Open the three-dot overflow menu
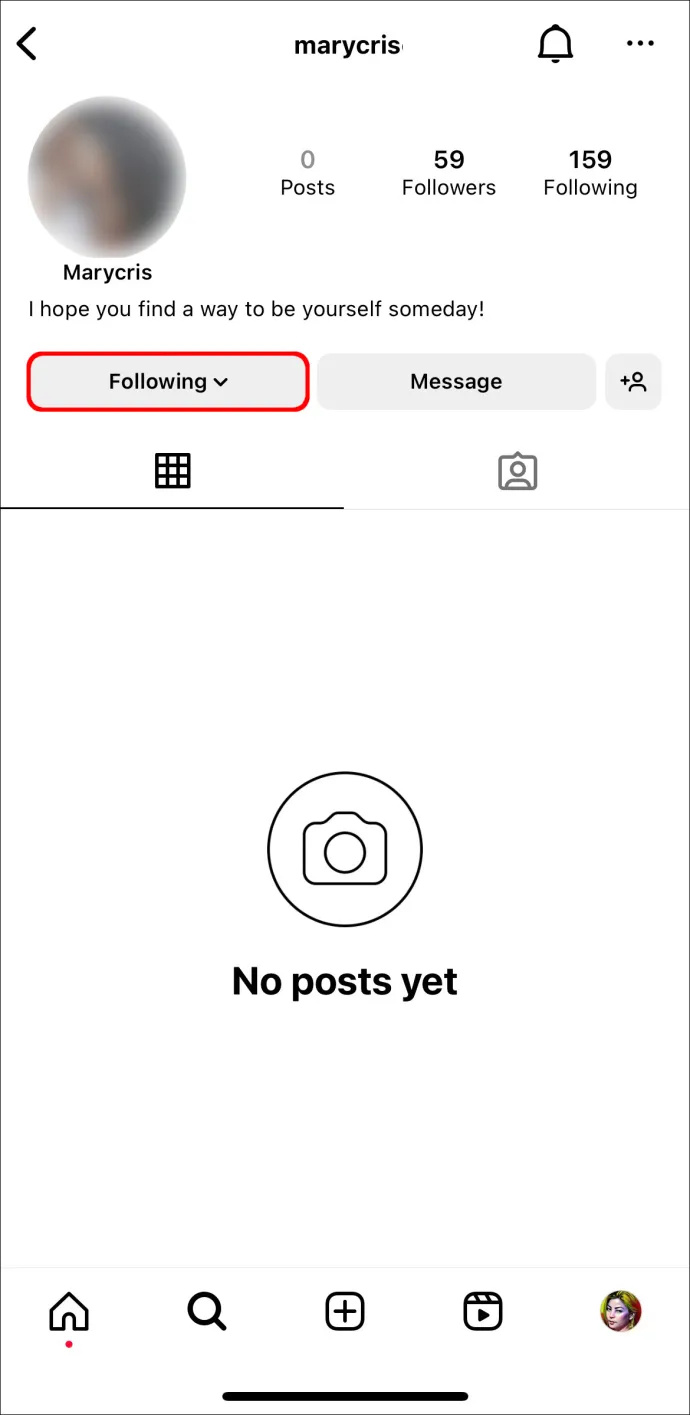The height and width of the screenshot is (1415, 690). tap(640, 44)
